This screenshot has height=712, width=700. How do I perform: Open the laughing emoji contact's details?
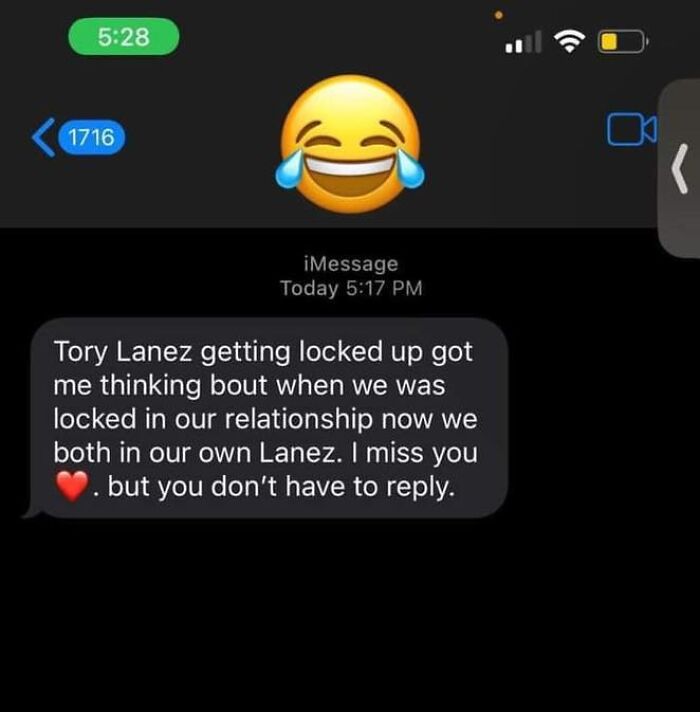350,146
